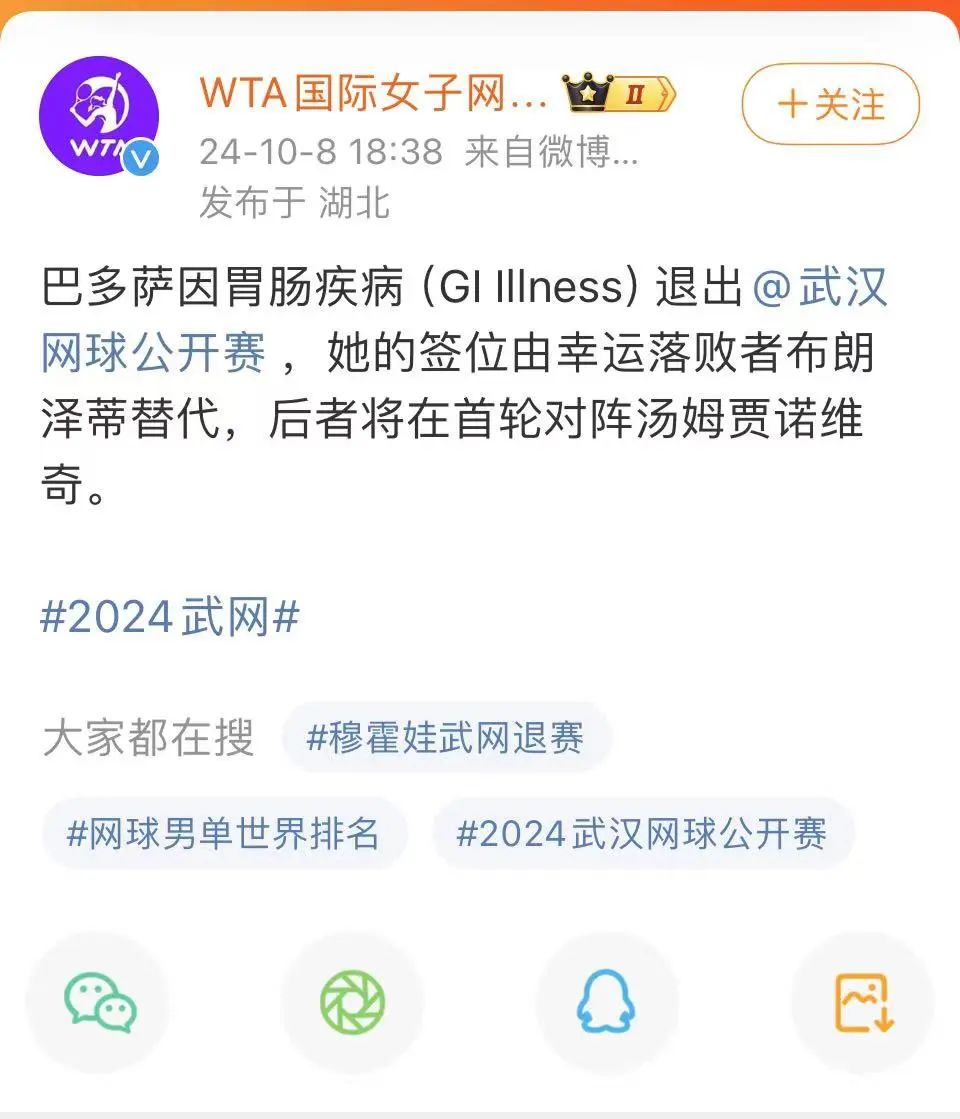Search #穆霍娃武网退赛 trending topic
The height and width of the screenshot is (1119, 960).
pyautogui.click(x=446, y=739)
